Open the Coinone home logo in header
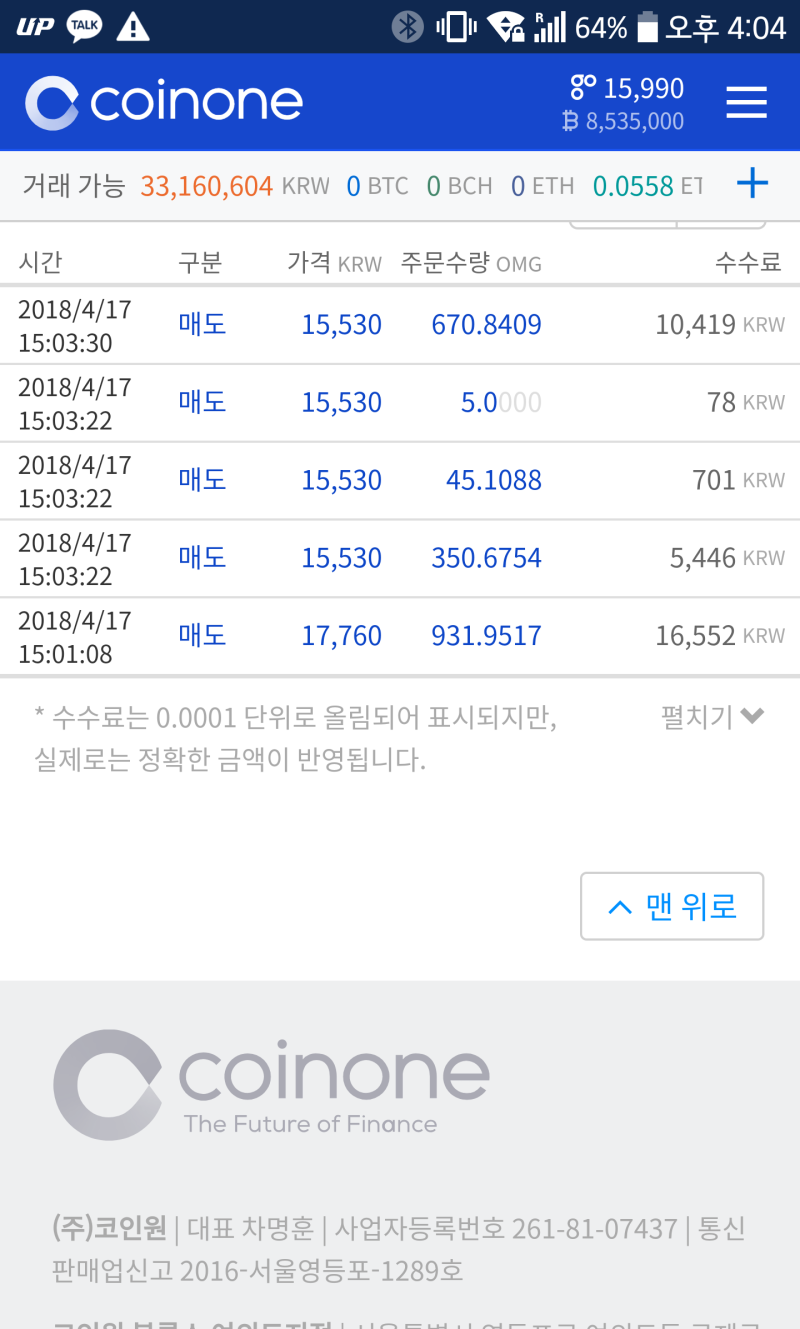Image resolution: width=800 pixels, height=1329 pixels. pyautogui.click(x=164, y=102)
